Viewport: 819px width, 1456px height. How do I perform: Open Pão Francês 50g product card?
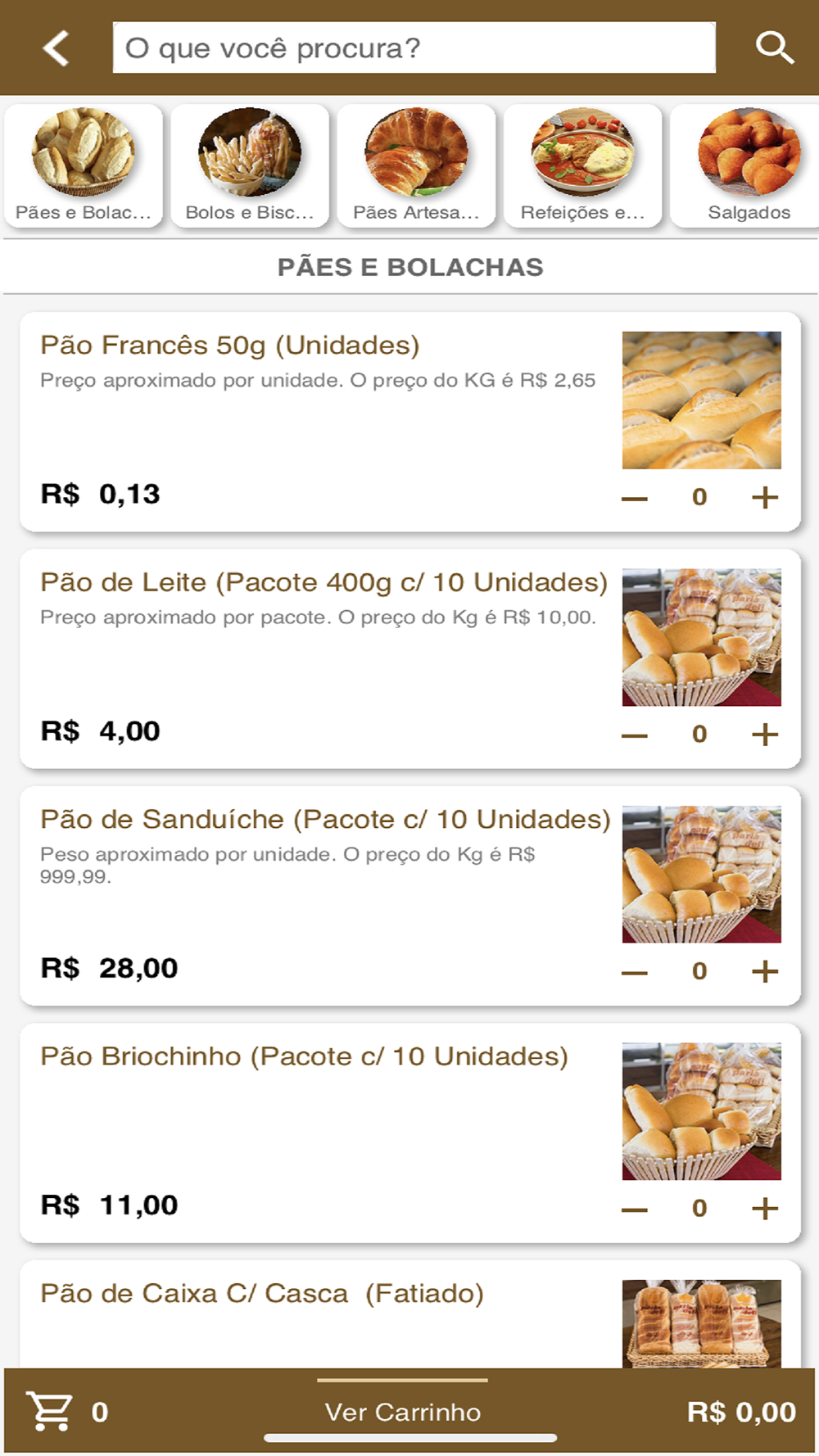[229, 346]
